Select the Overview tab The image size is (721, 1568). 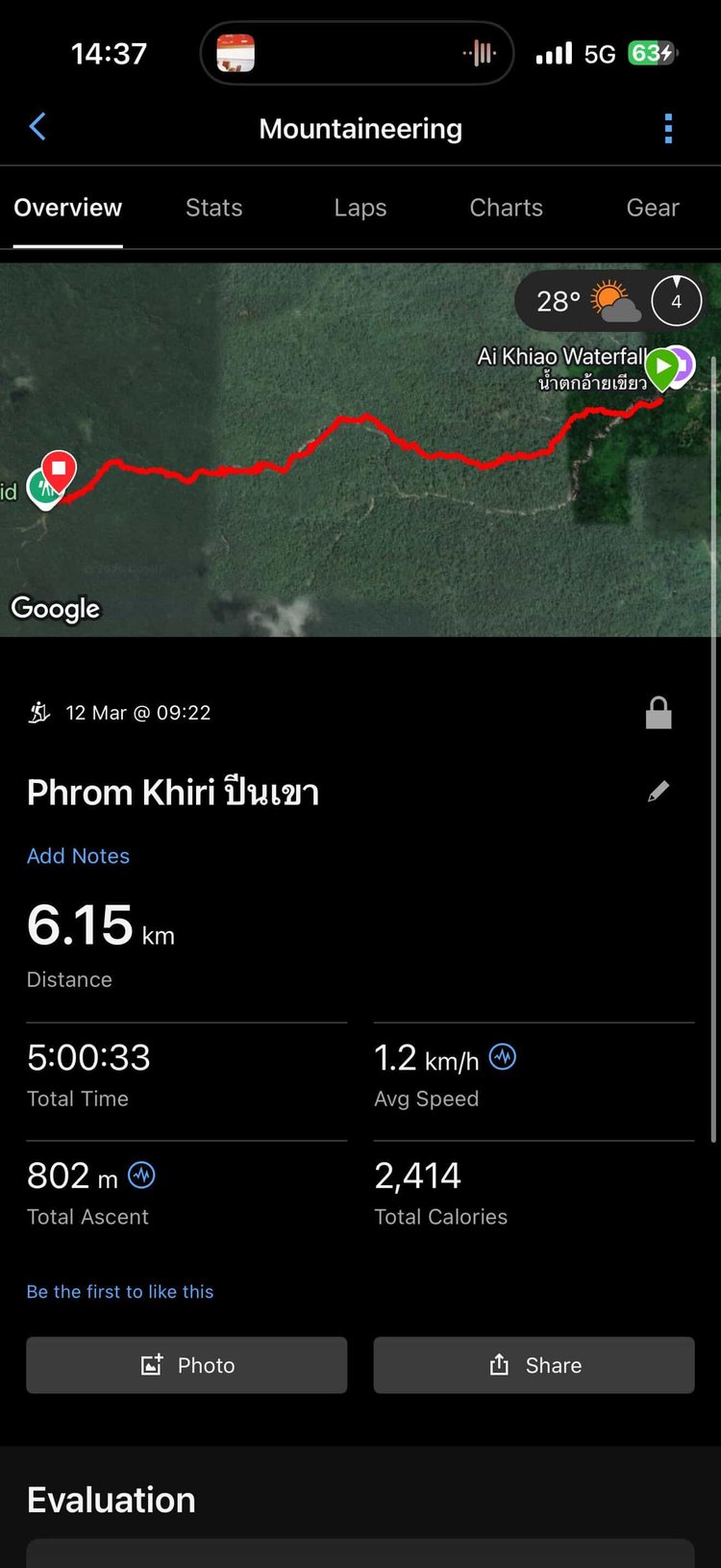(67, 208)
